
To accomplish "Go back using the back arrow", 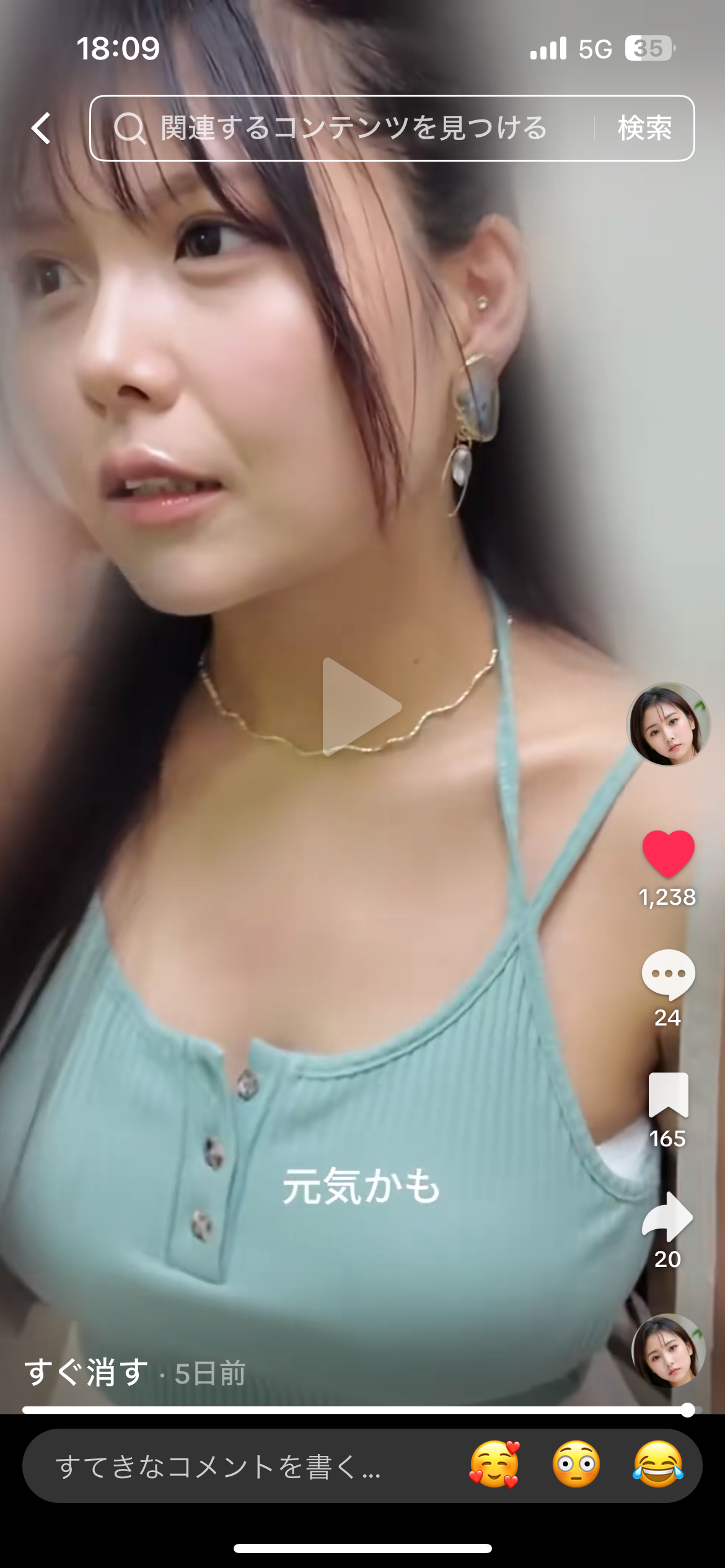I will point(41,128).
